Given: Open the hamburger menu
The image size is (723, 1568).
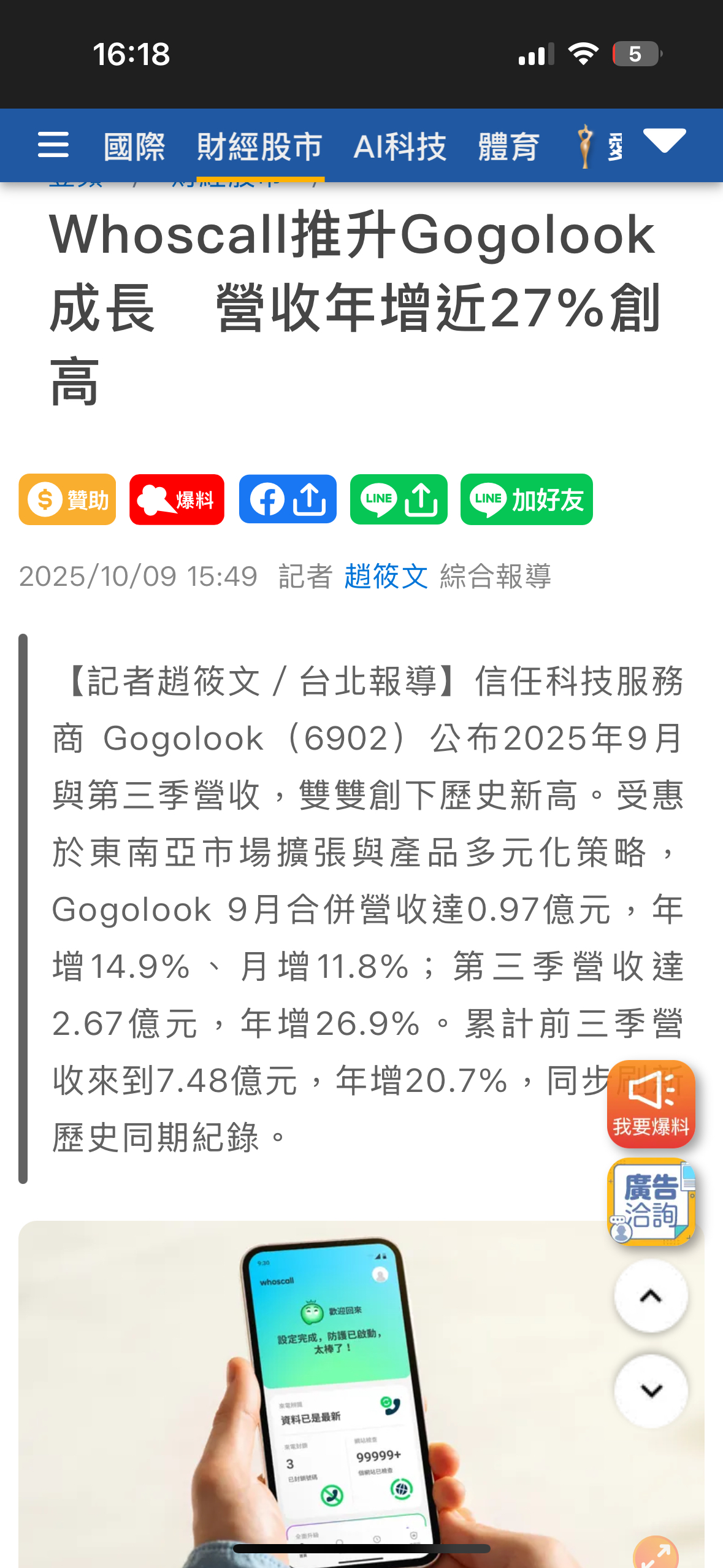Looking at the screenshot, I should coord(53,145).
